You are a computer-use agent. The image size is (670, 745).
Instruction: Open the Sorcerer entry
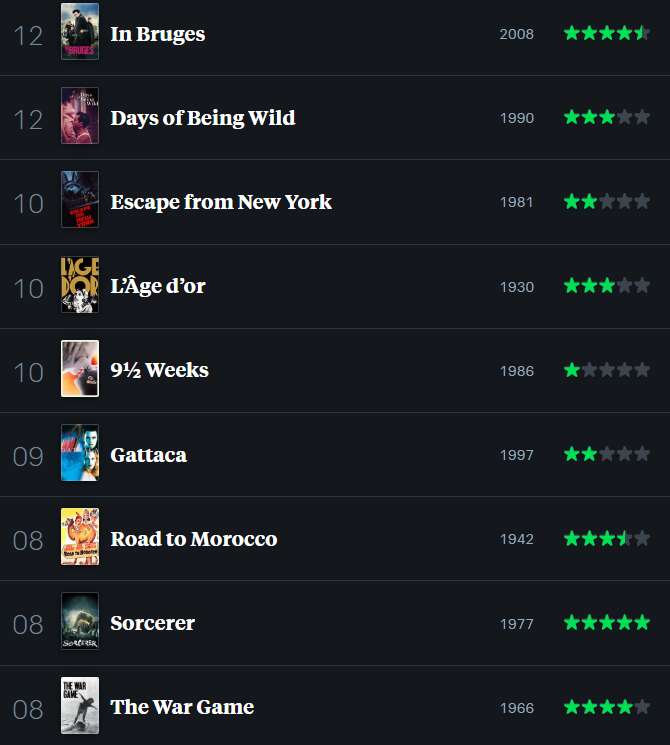coord(153,623)
